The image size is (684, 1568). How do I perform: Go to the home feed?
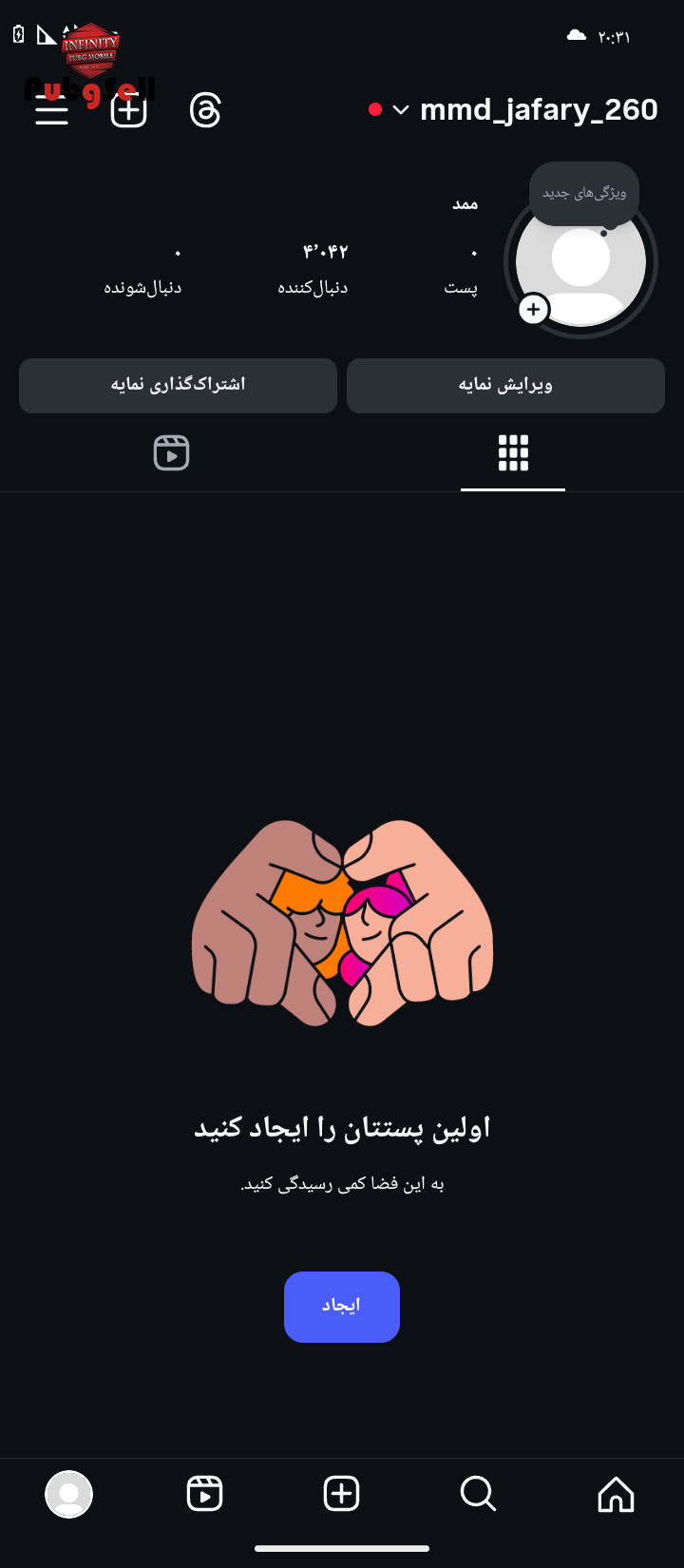point(616,1494)
